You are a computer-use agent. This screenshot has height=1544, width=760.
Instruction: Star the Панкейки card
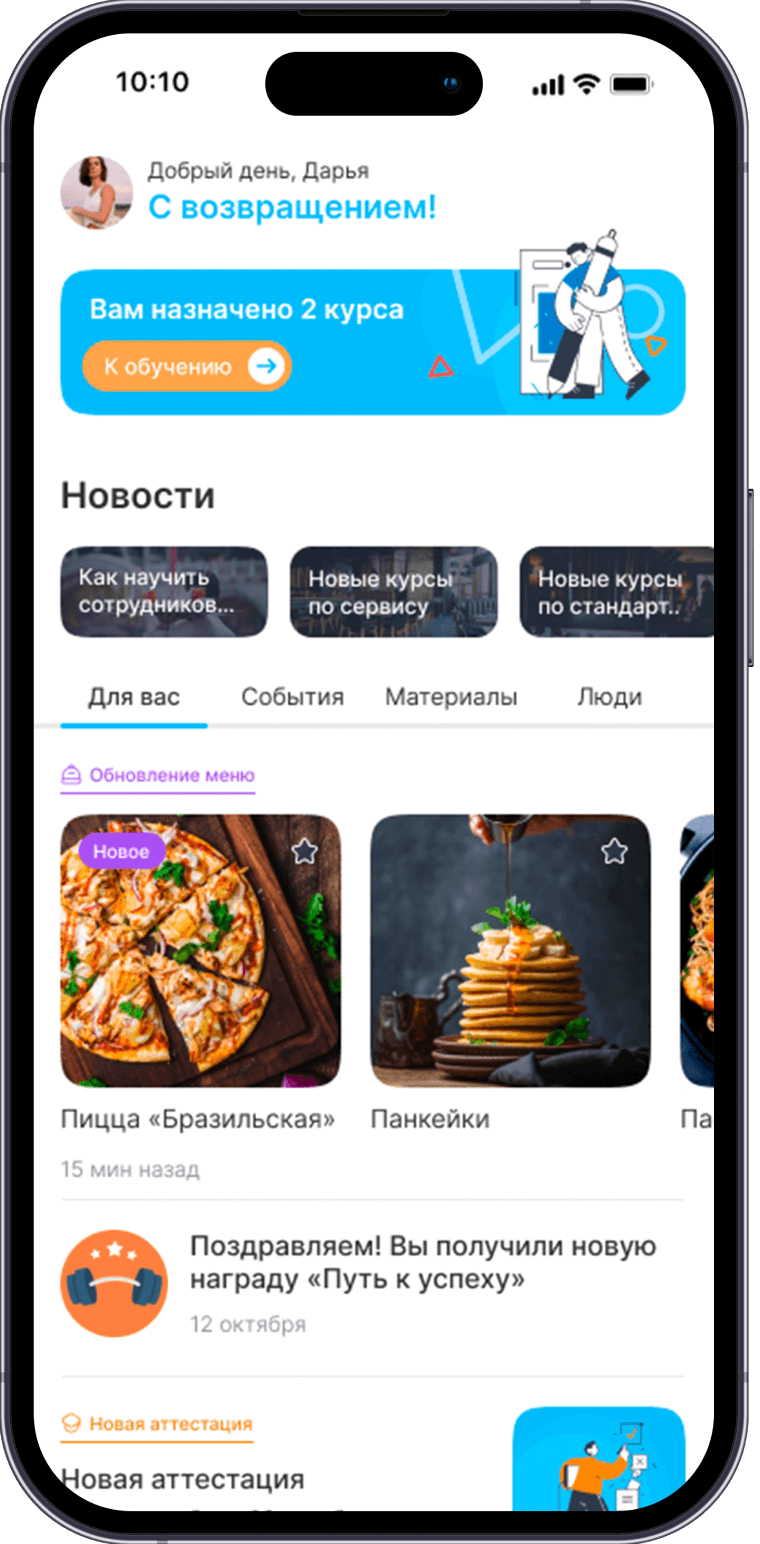(x=614, y=852)
